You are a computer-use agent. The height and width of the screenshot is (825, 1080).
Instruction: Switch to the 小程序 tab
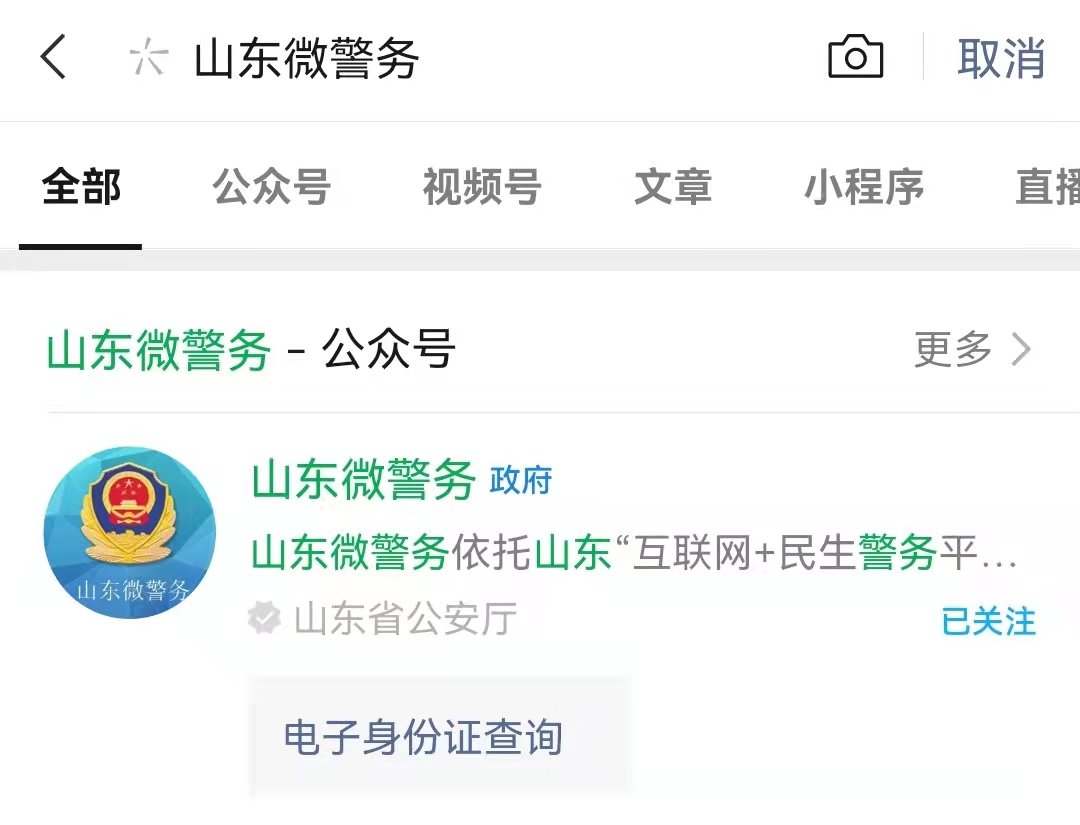(864, 187)
